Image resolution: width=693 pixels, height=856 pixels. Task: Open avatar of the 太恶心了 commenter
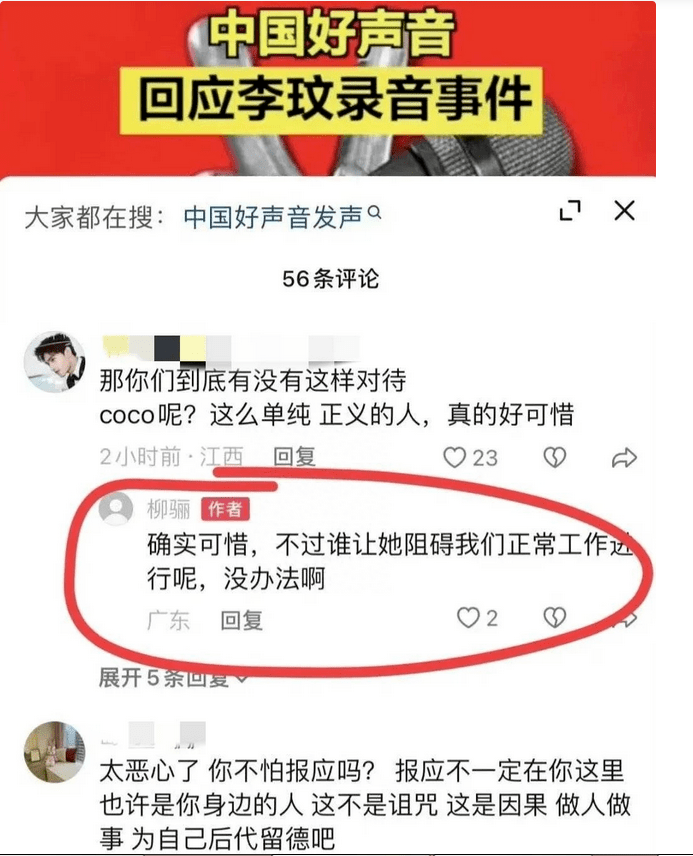pos(53,751)
